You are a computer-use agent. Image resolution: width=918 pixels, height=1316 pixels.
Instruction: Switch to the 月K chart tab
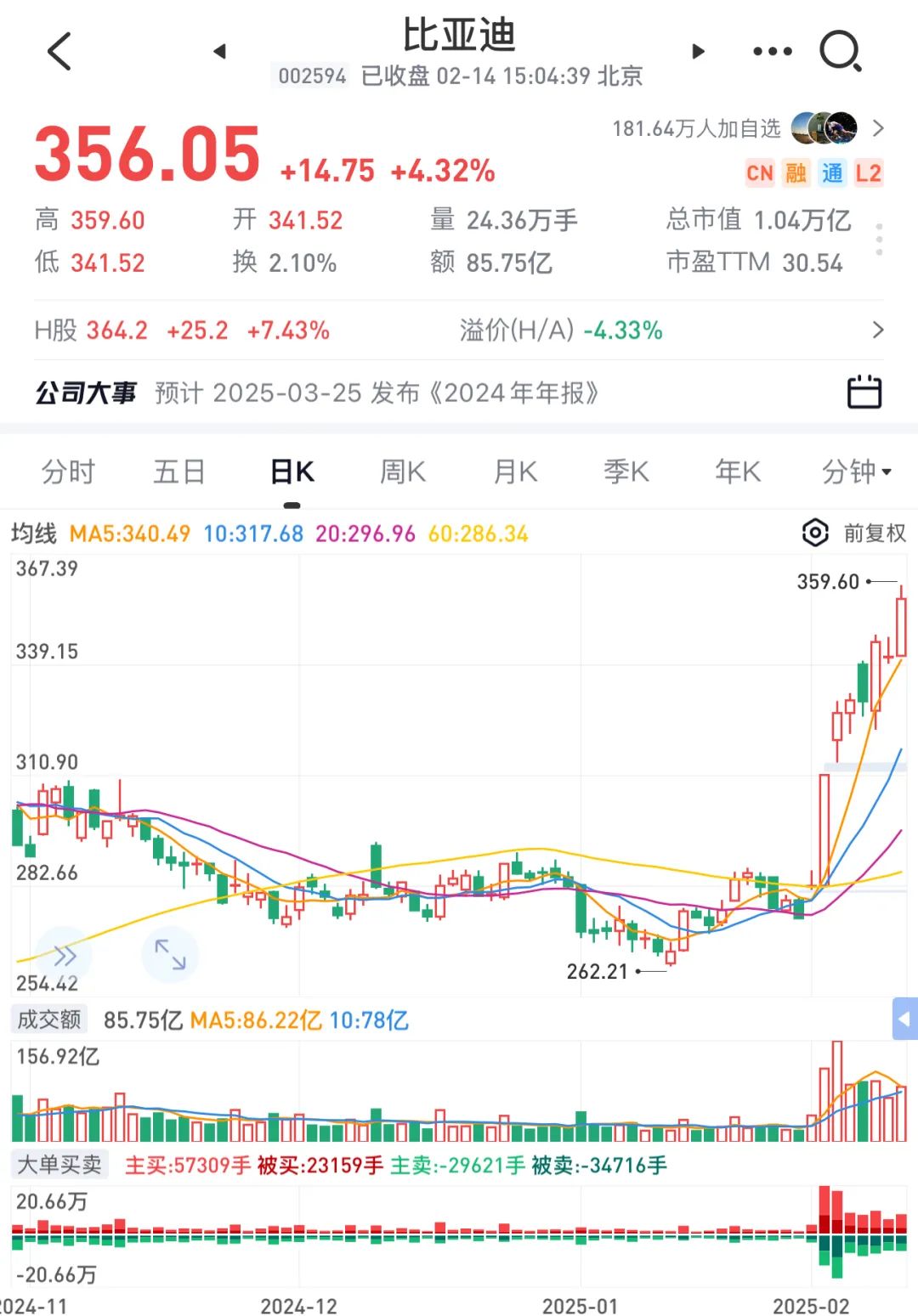tap(515, 472)
